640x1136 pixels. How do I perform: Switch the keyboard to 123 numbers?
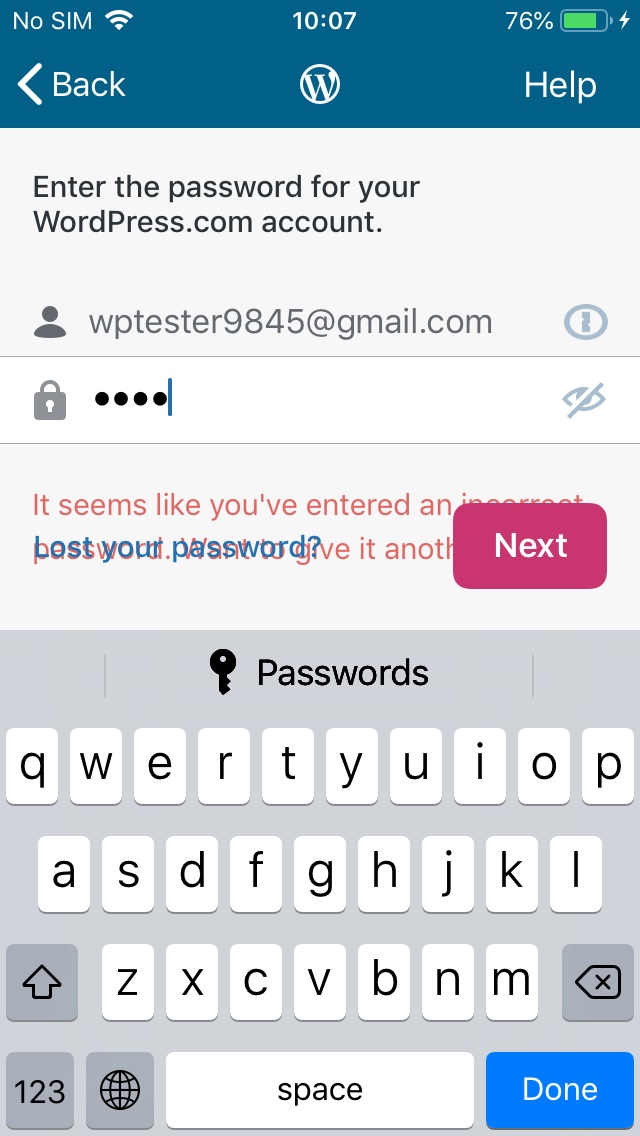click(40, 1089)
